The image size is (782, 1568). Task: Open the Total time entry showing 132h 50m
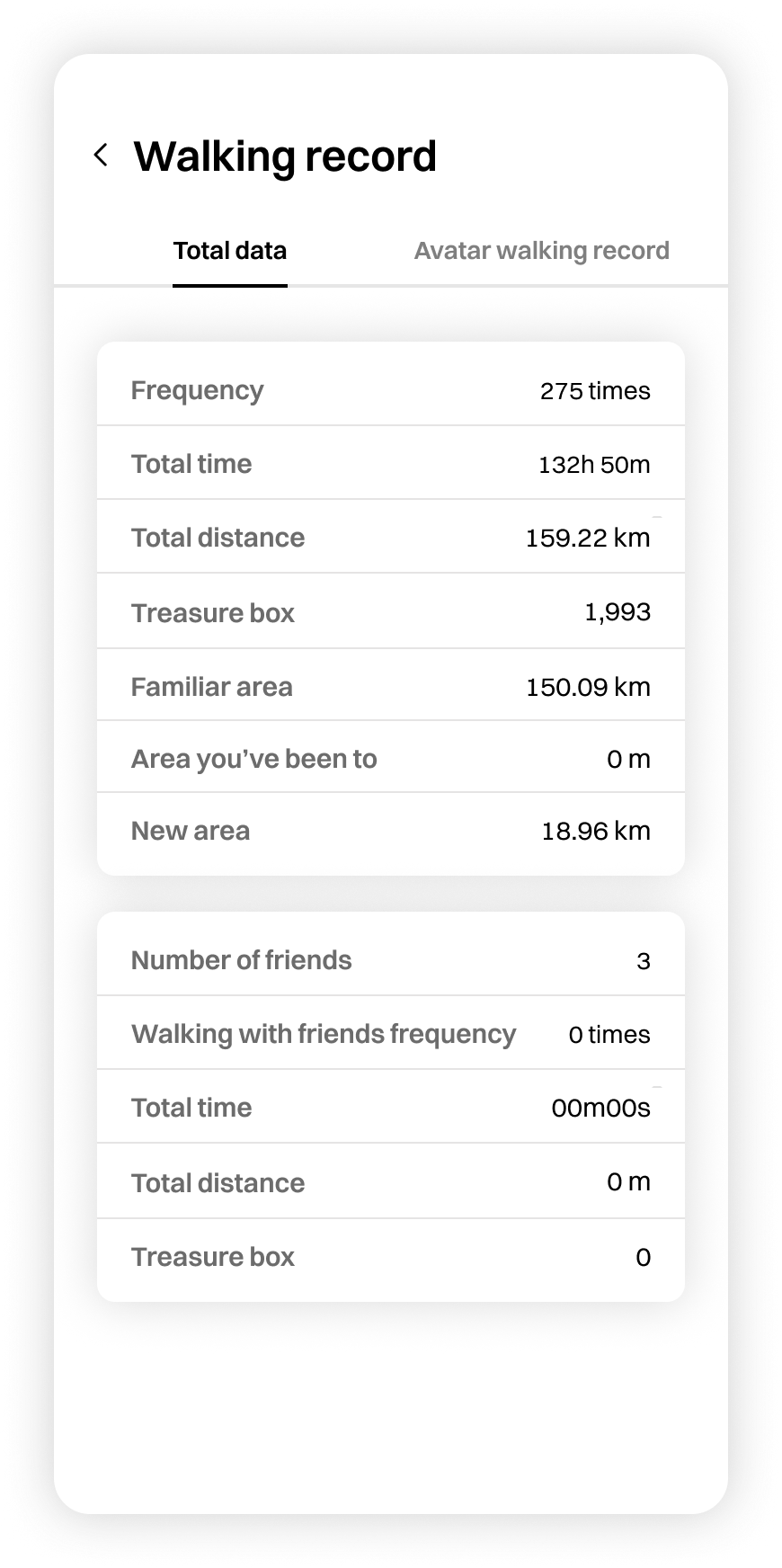point(391,463)
